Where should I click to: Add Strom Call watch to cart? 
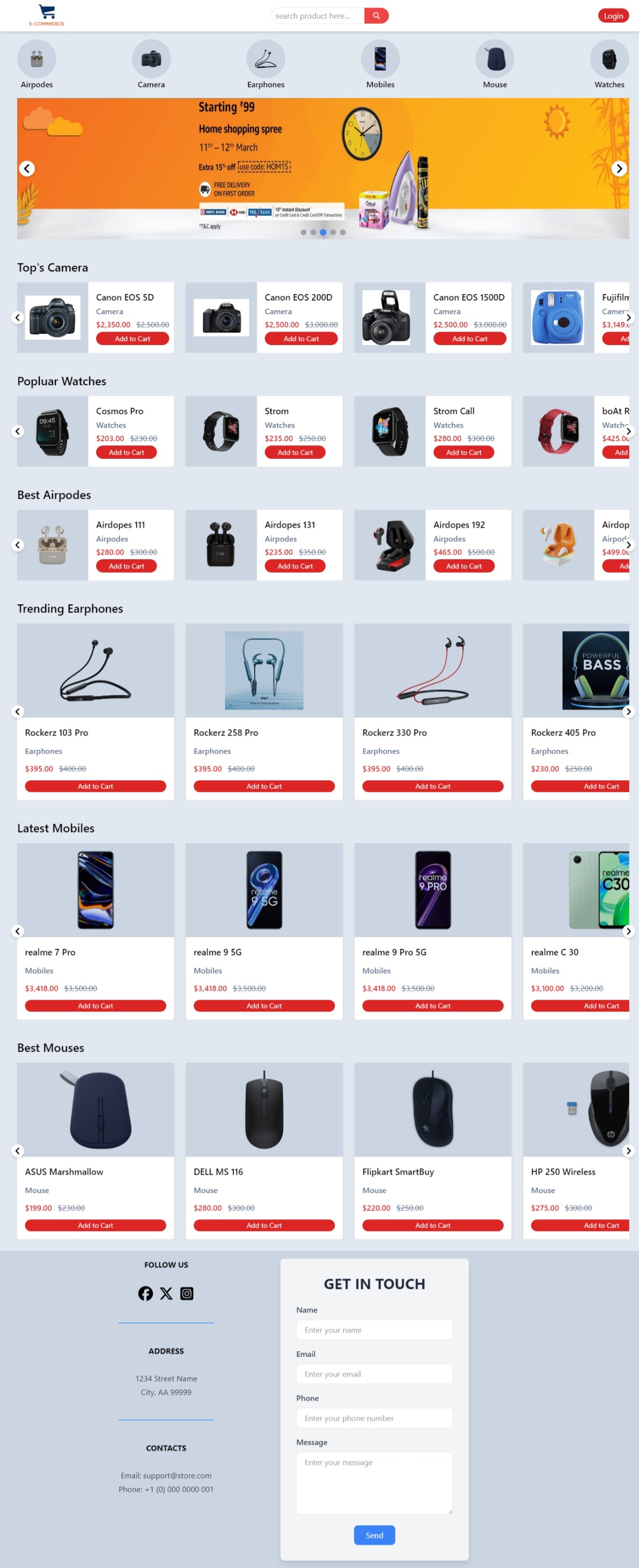pyautogui.click(x=463, y=452)
